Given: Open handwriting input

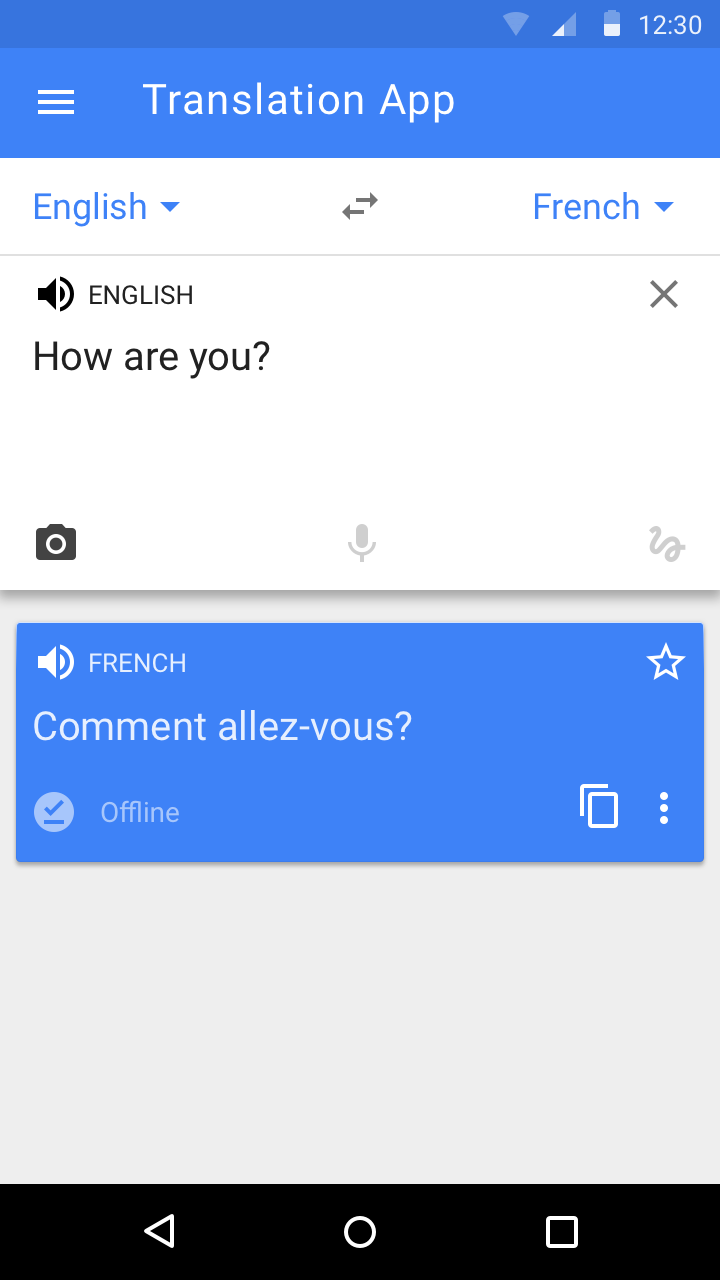Looking at the screenshot, I should tap(666, 543).
